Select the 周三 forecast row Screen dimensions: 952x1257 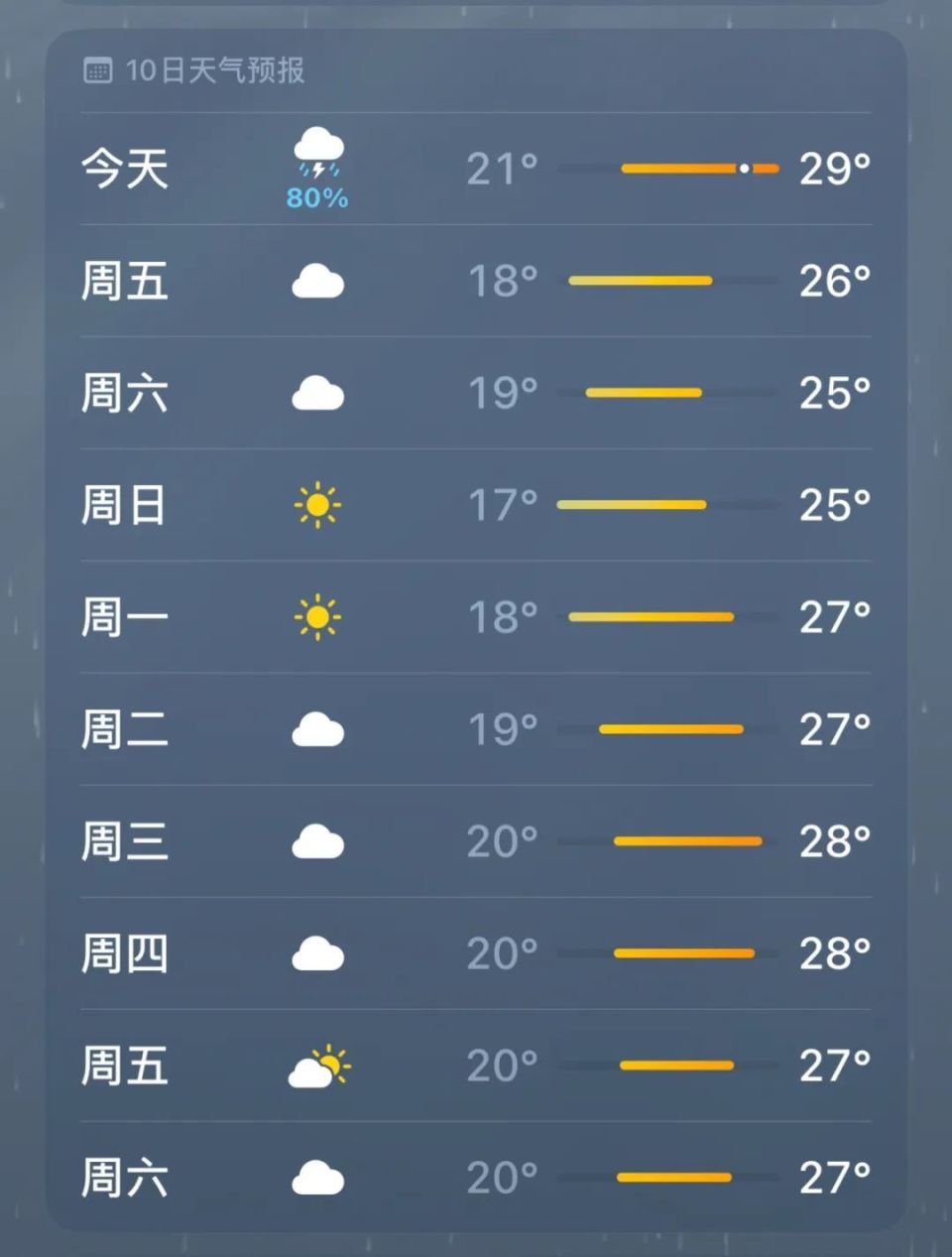[476, 841]
